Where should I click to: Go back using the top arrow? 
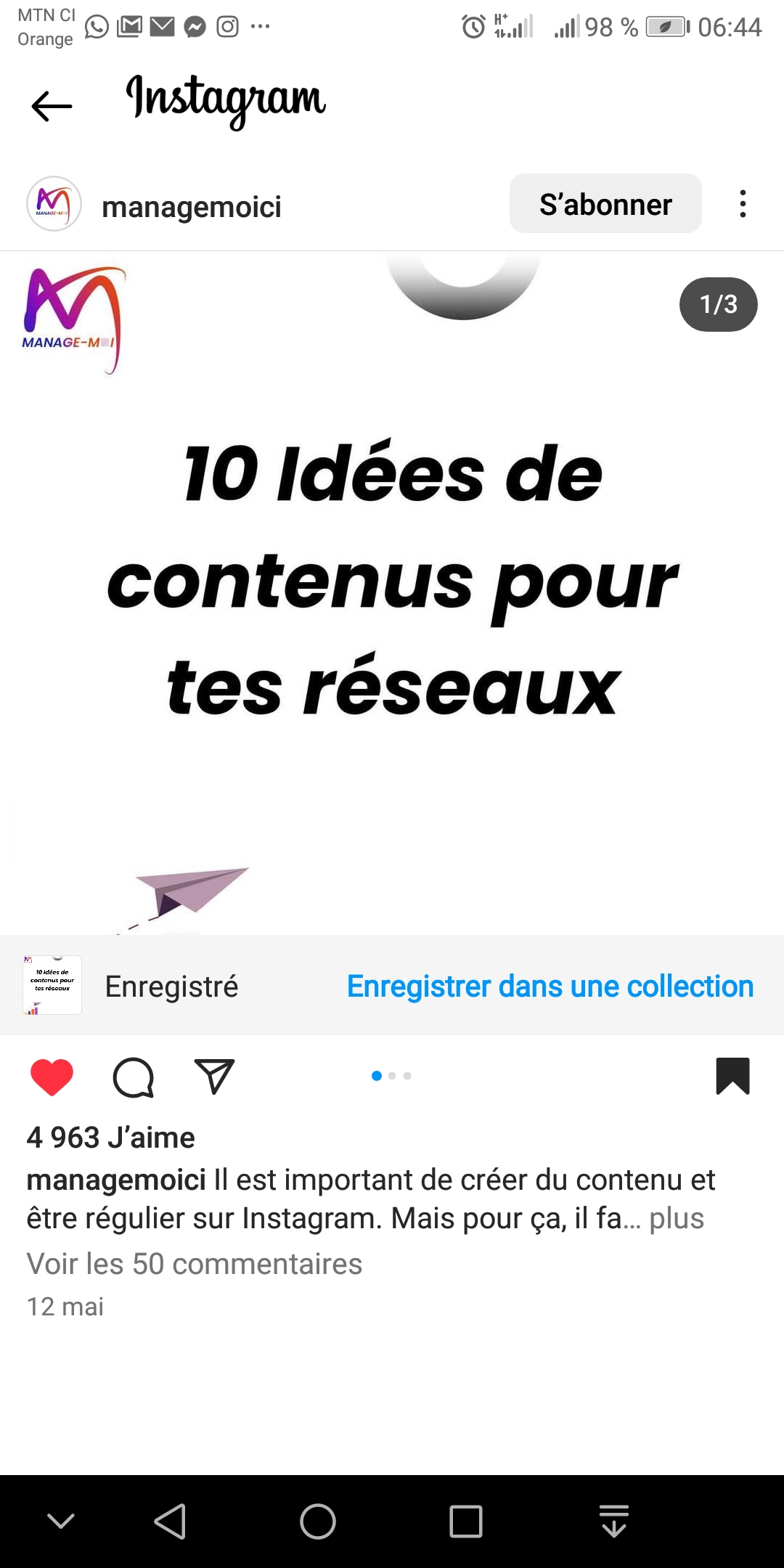coord(52,107)
